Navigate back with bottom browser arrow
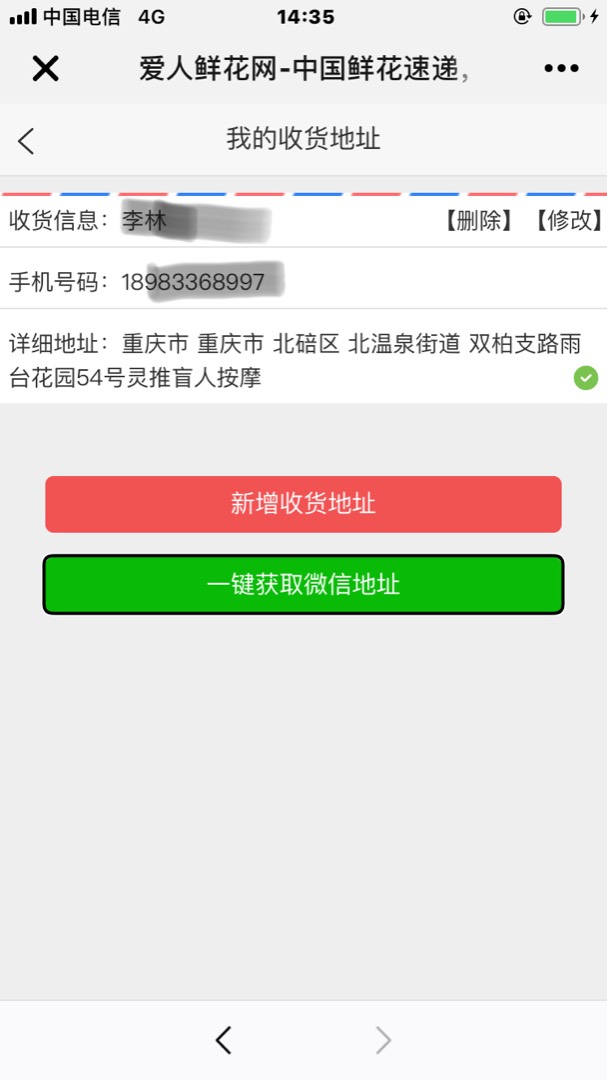Screen dimensions: 607x1080 224,1040
